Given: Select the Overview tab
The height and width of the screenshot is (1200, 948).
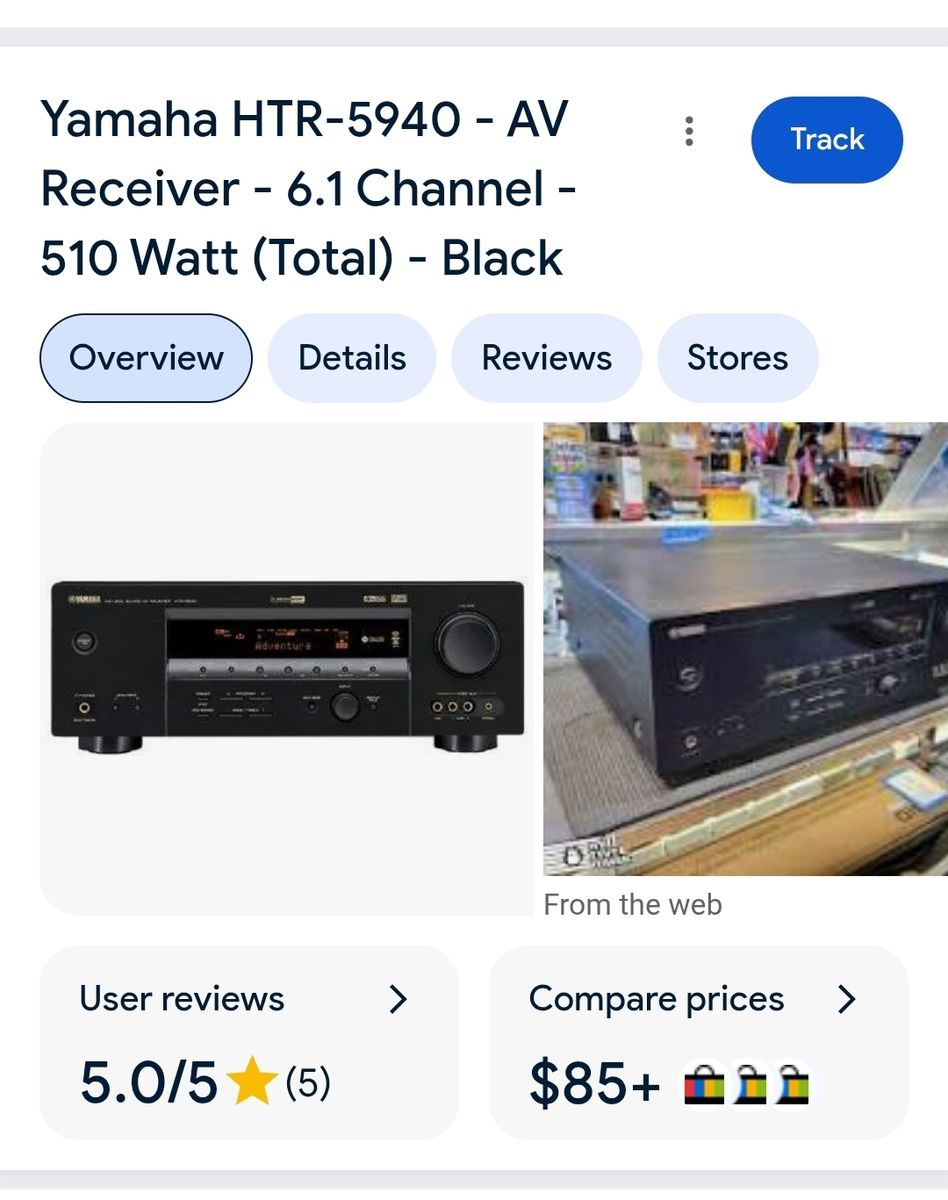Looking at the screenshot, I should [x=146, y=358].
